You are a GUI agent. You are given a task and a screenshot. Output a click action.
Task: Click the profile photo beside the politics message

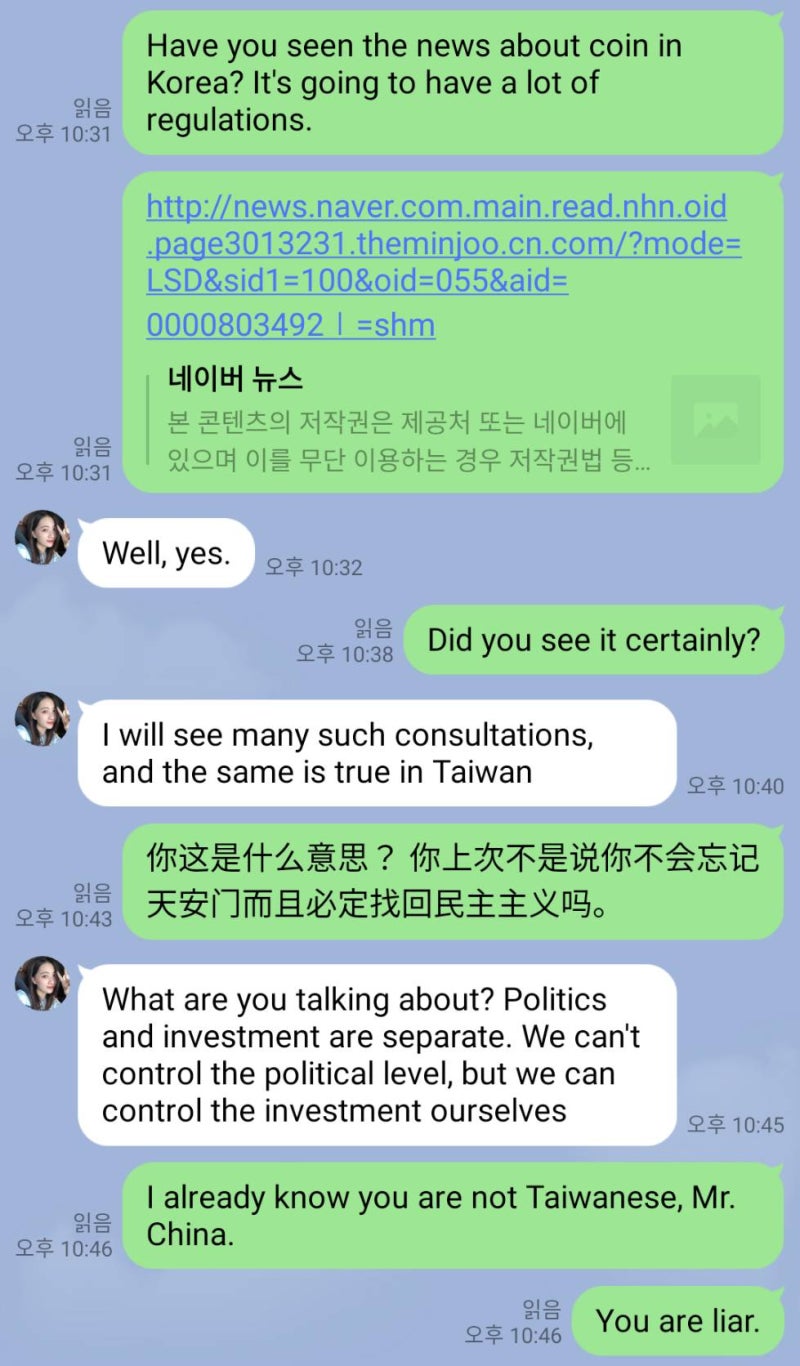click(x=39, y=982)
